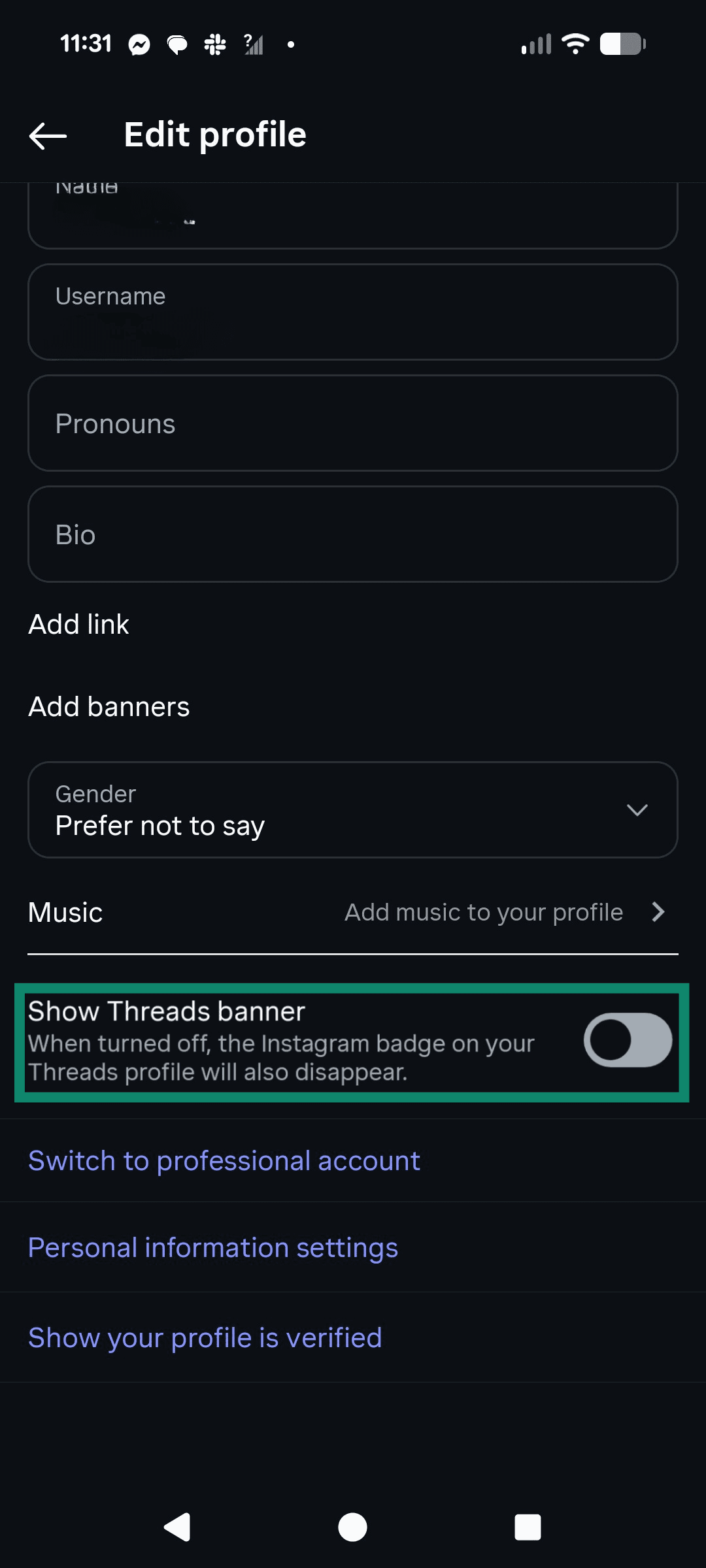The height and width of the screenshot is (1568, 706).
Task: Click the back arrow on Edit profile
Action: point(48,135)
